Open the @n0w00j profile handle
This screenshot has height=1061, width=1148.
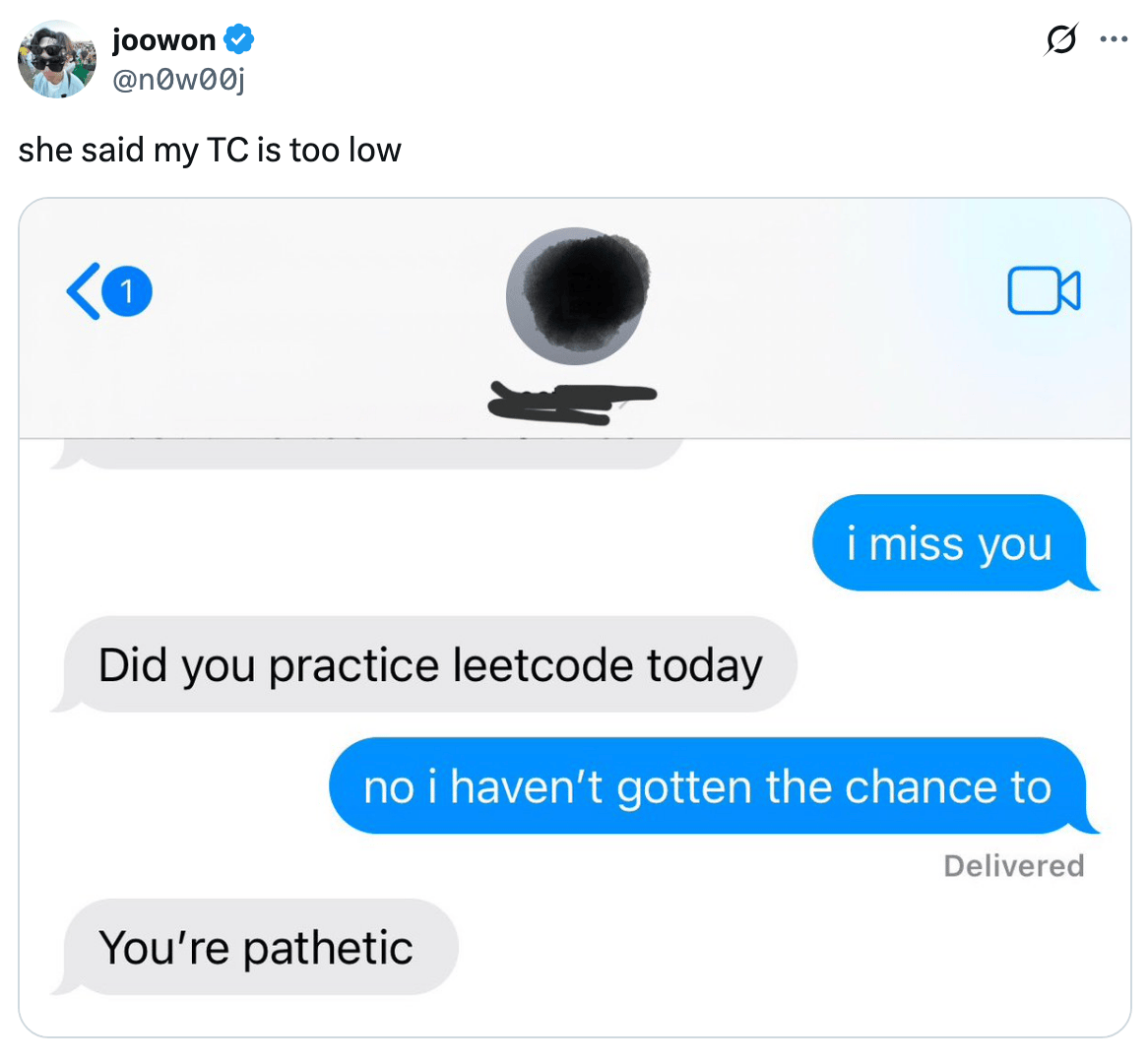tap(178, 79)
